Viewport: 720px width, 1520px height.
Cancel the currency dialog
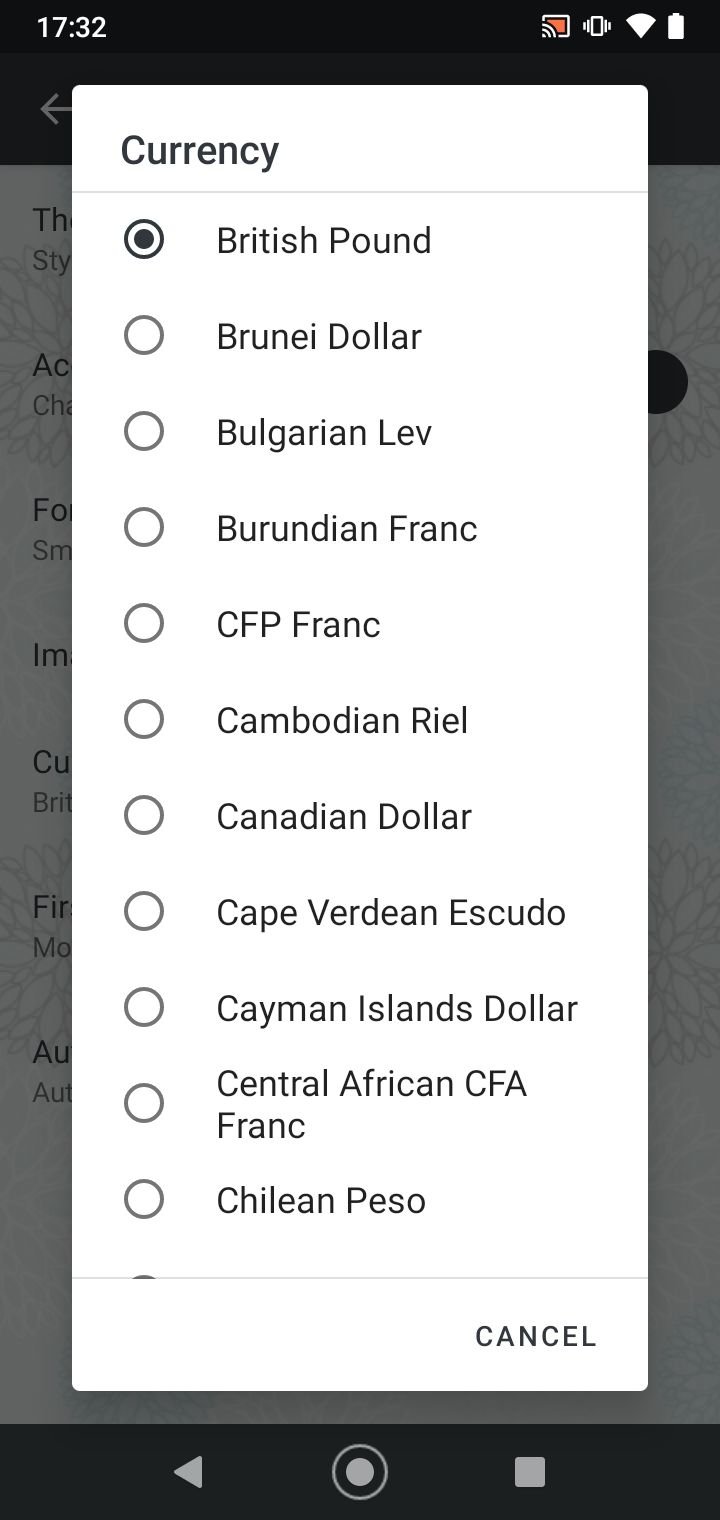pos(536,1336)
